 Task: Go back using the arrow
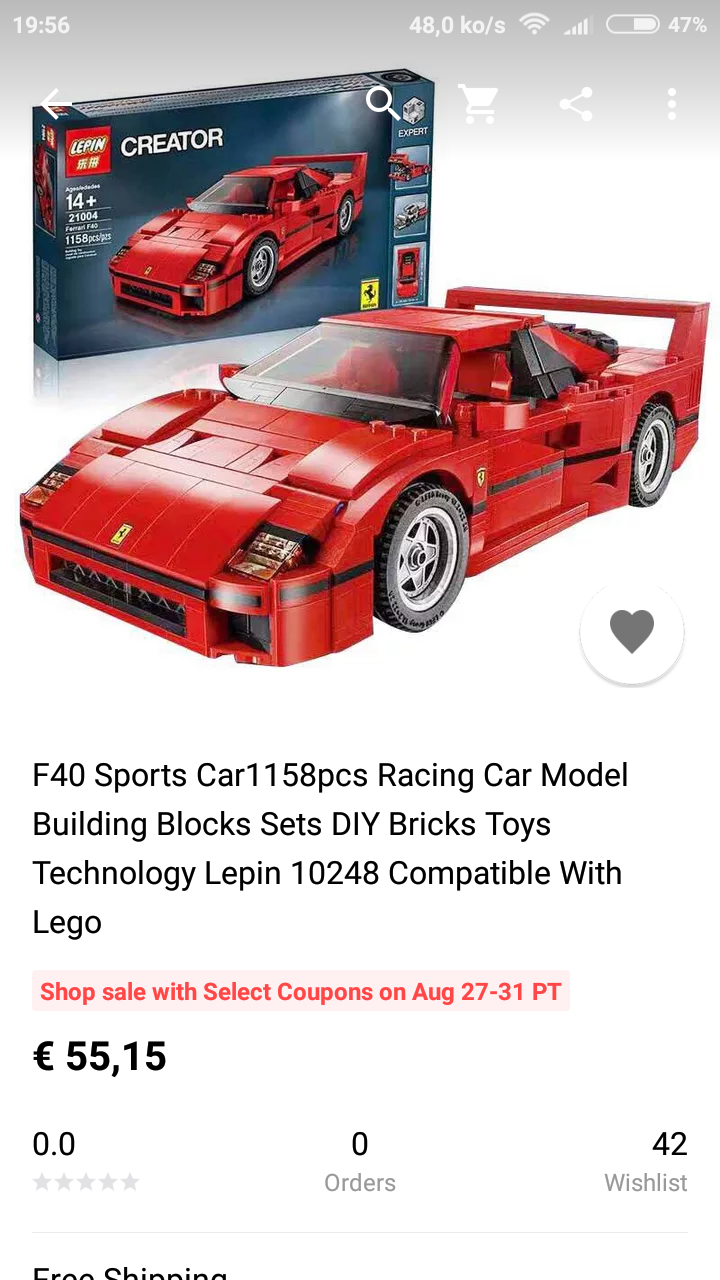[54, 104]
